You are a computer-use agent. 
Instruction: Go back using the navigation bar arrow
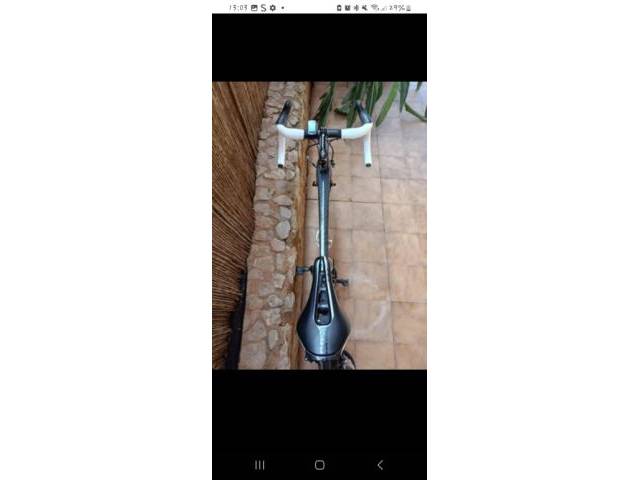(x=379, y=465)
